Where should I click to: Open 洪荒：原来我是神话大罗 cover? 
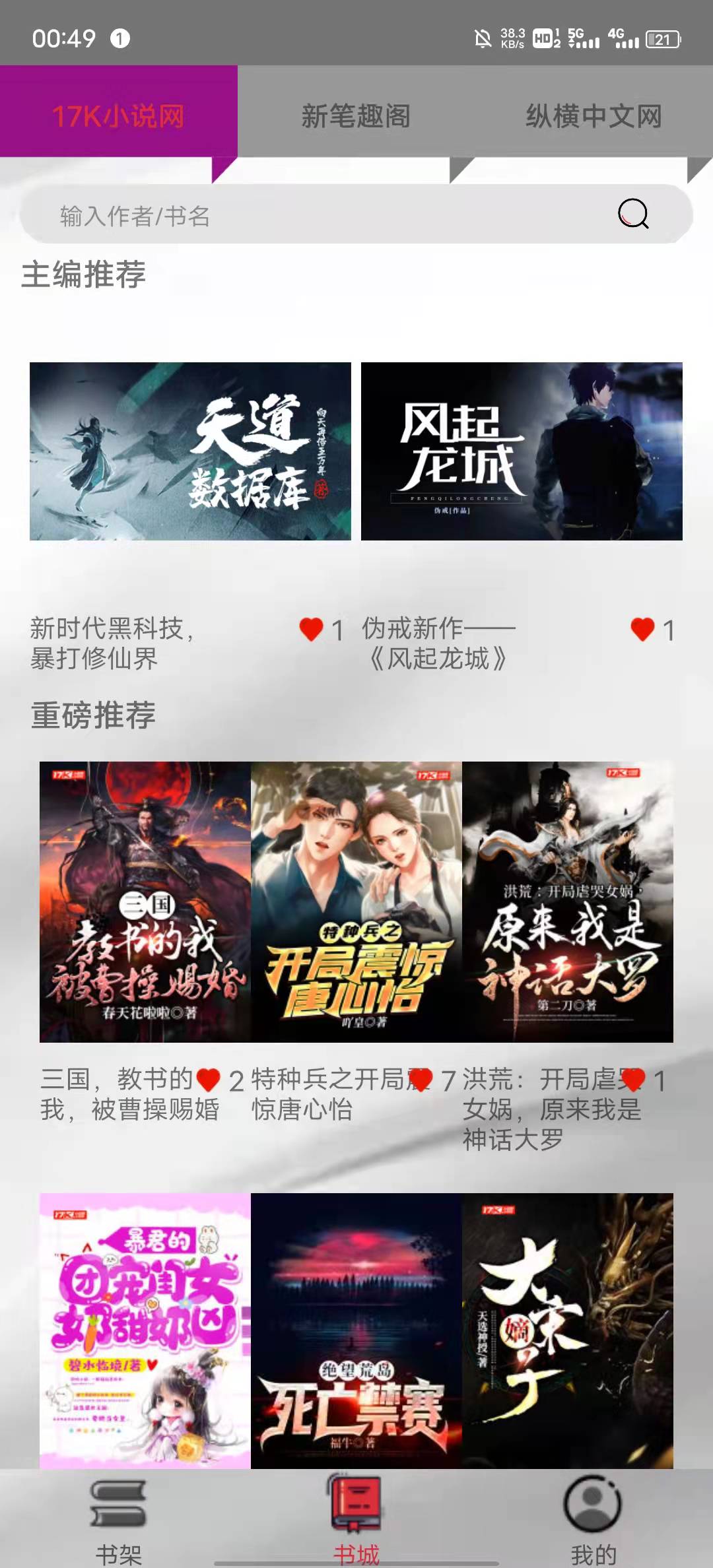click(x=568, y=901)
